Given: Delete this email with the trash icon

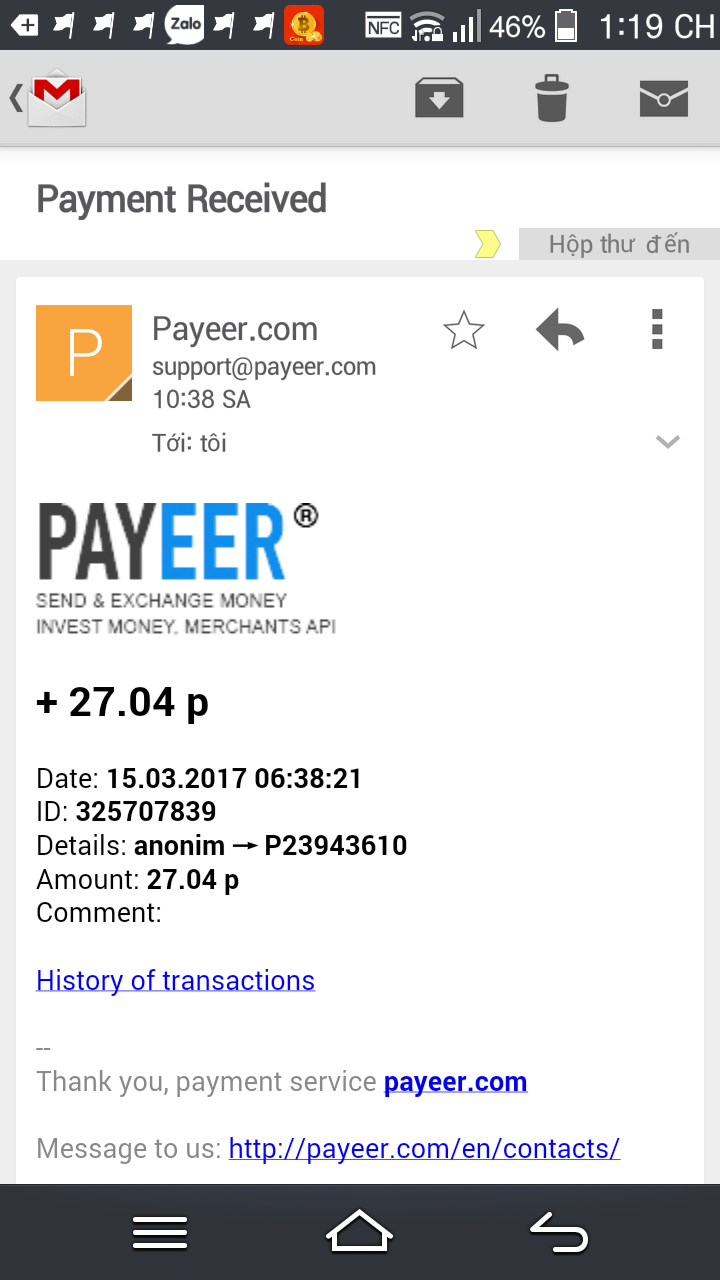Looking at the screenshot, I should click(551, 98).
